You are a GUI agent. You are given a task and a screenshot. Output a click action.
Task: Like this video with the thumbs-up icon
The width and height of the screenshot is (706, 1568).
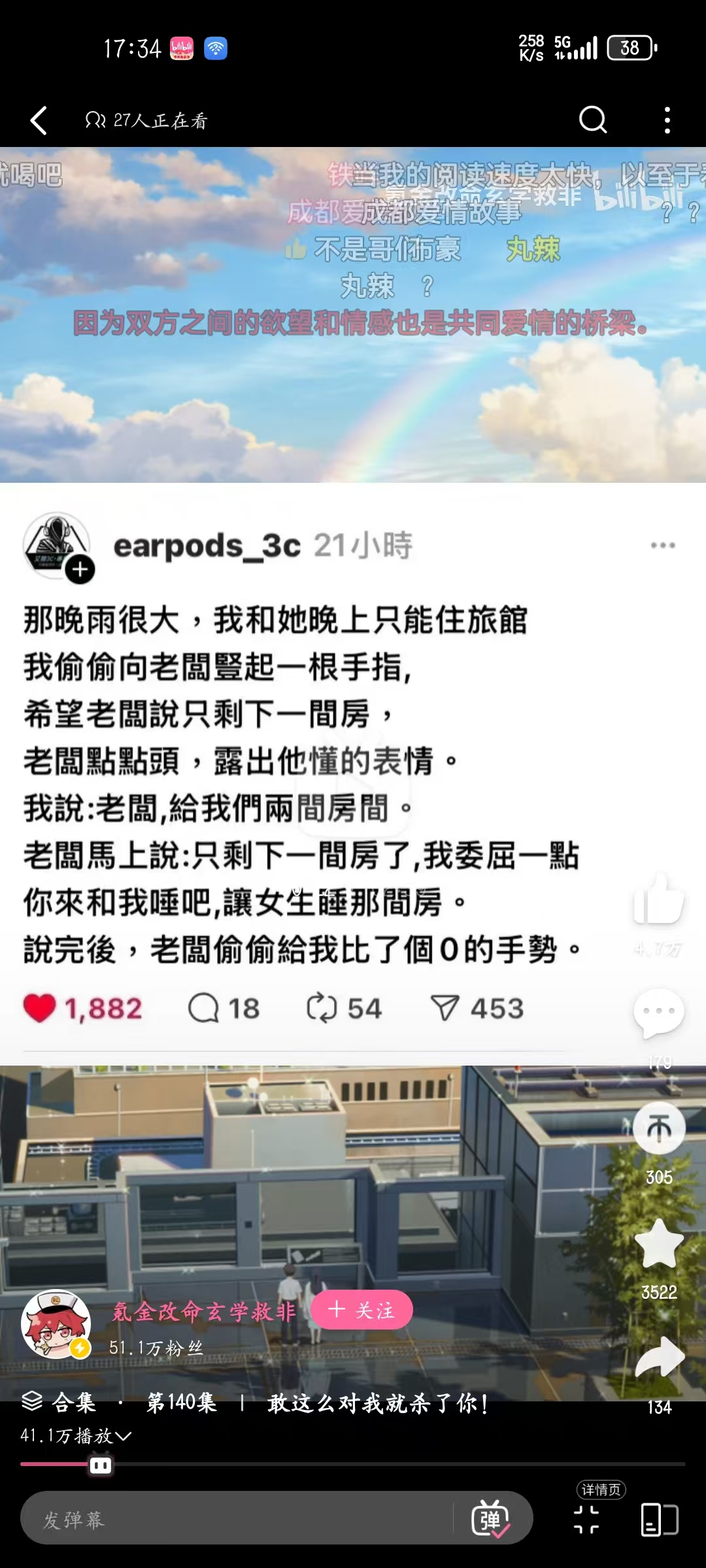(x=658, y=902)
